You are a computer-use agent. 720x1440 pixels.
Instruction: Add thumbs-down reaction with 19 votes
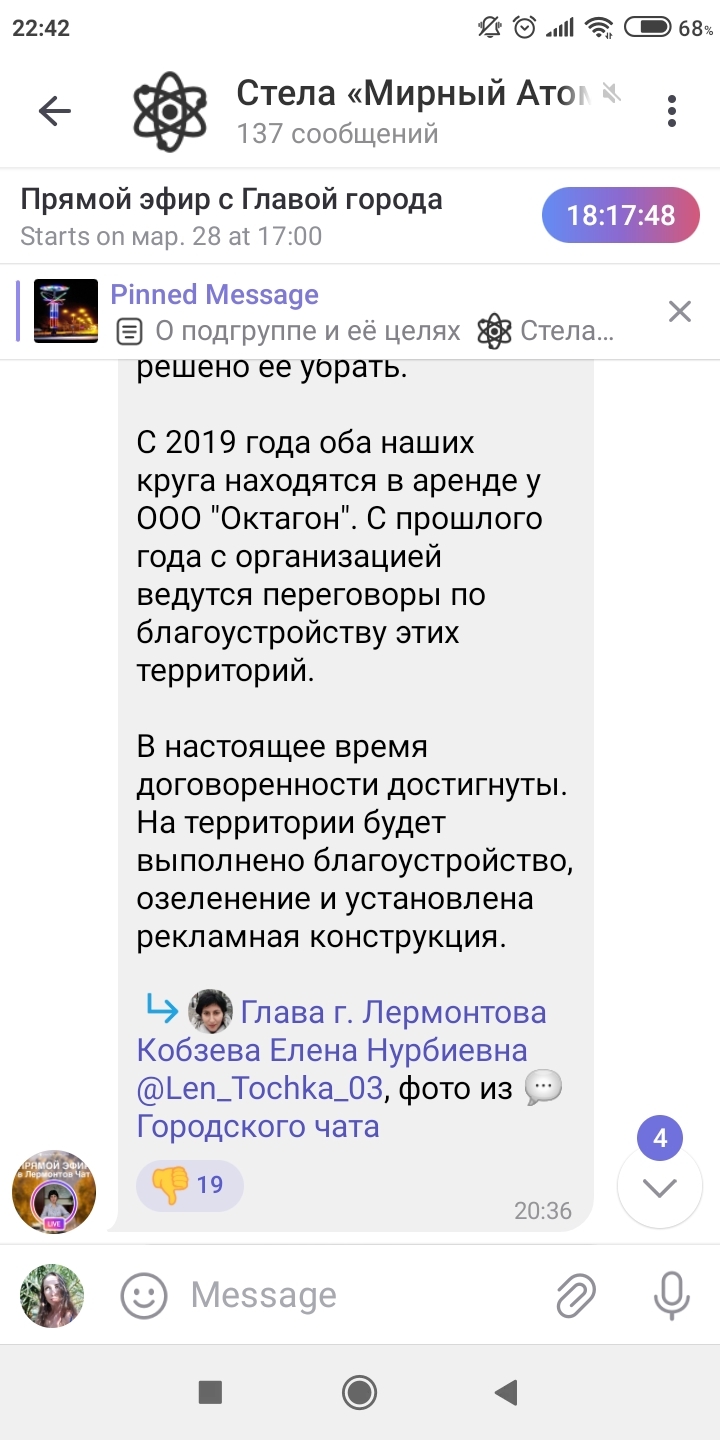pos(189,1185)
